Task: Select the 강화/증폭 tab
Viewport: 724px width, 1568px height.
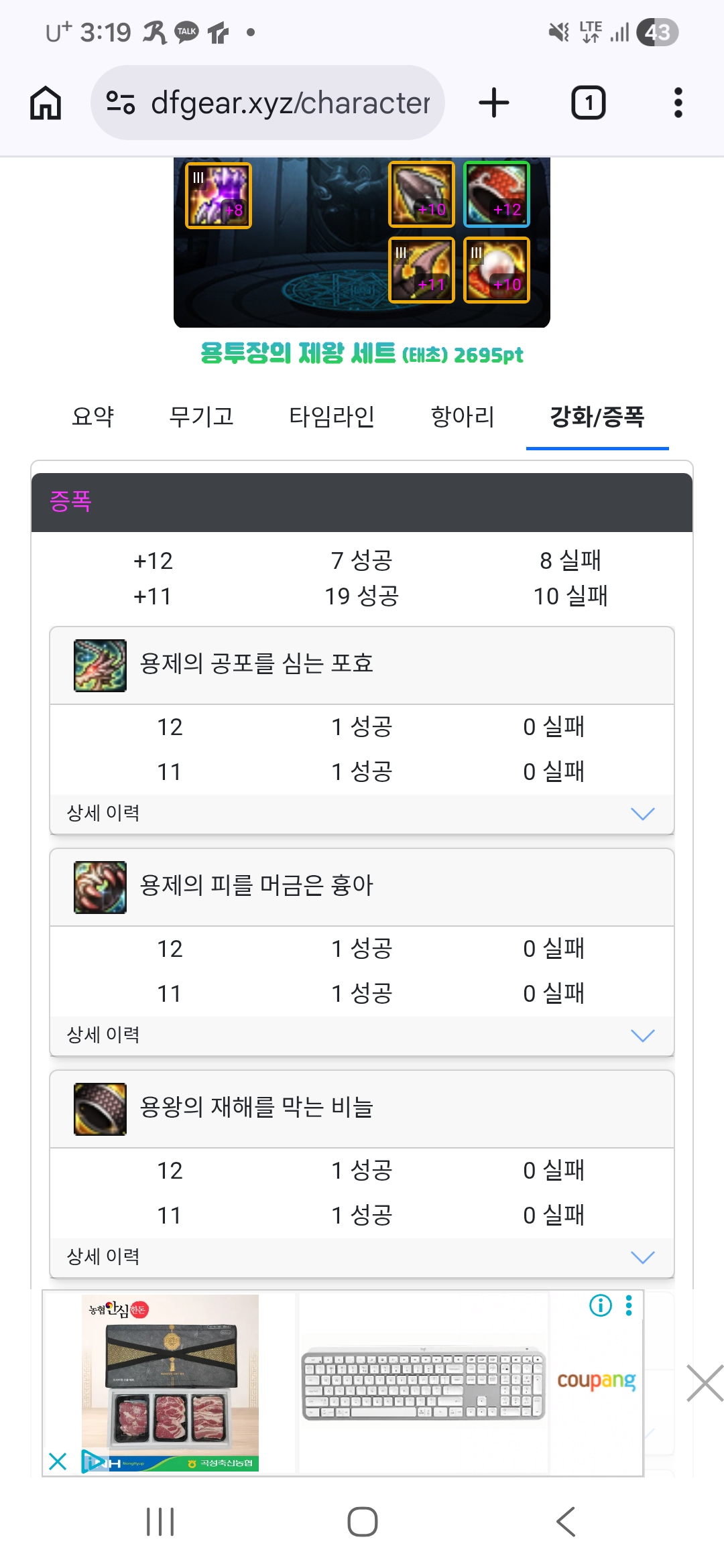Action: pyautogui.click(x=597, y=417)
